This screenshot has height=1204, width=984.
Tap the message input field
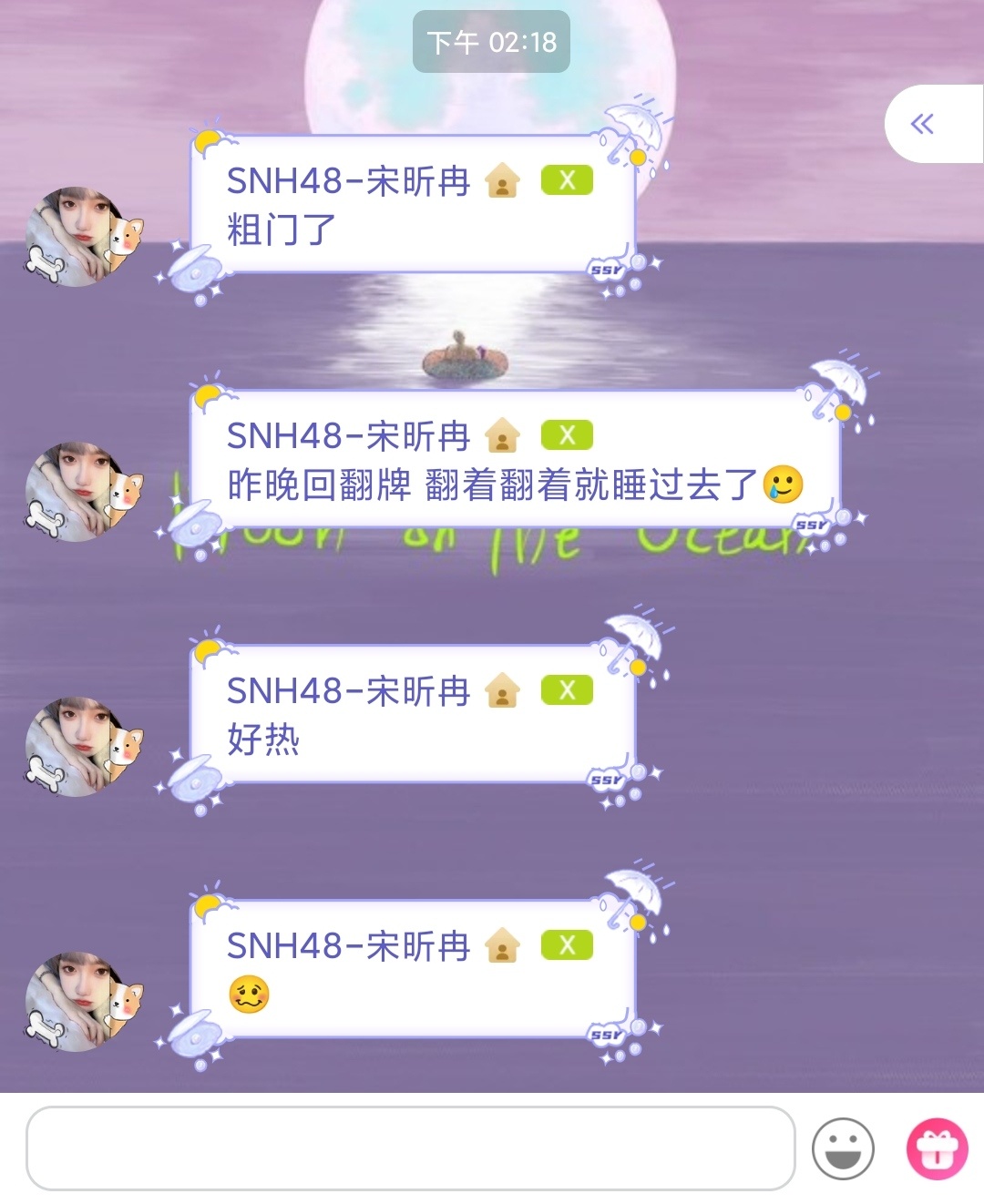(410, 1148)
